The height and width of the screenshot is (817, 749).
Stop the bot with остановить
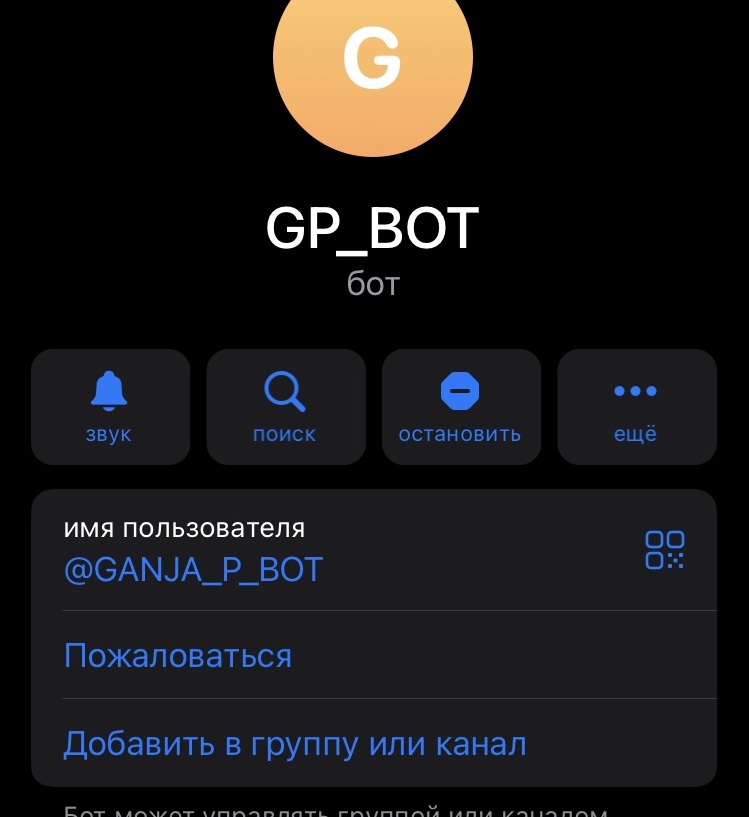tap(460, 407)
